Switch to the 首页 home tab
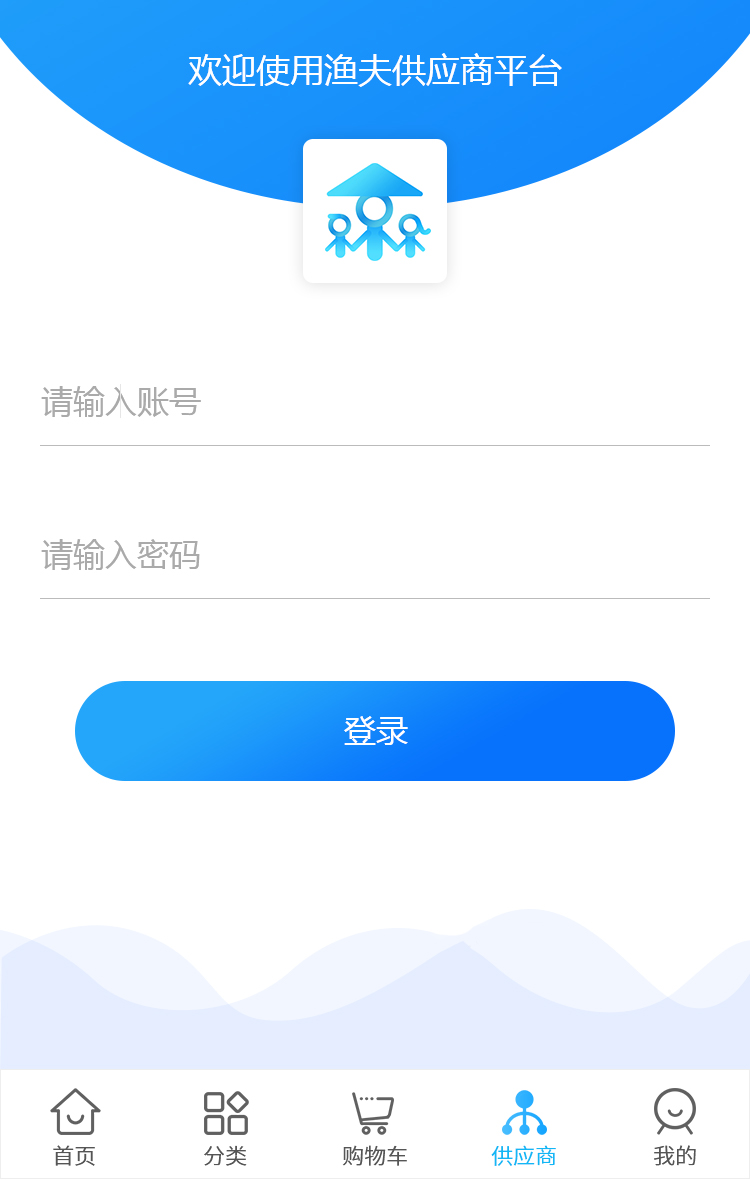This screenshot has height=1180, width=750. click(75, 1127)
